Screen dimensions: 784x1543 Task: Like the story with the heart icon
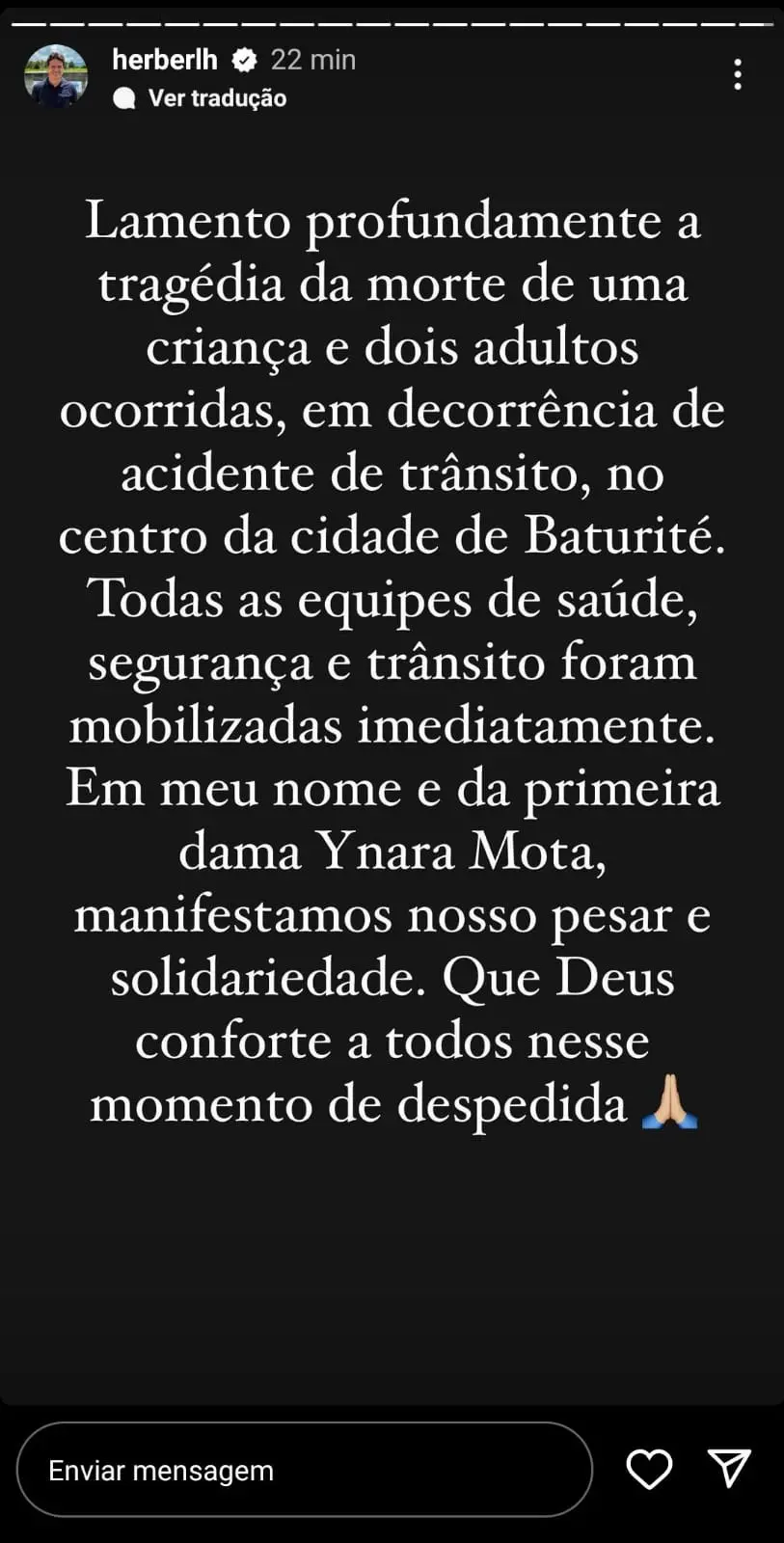649,1470
